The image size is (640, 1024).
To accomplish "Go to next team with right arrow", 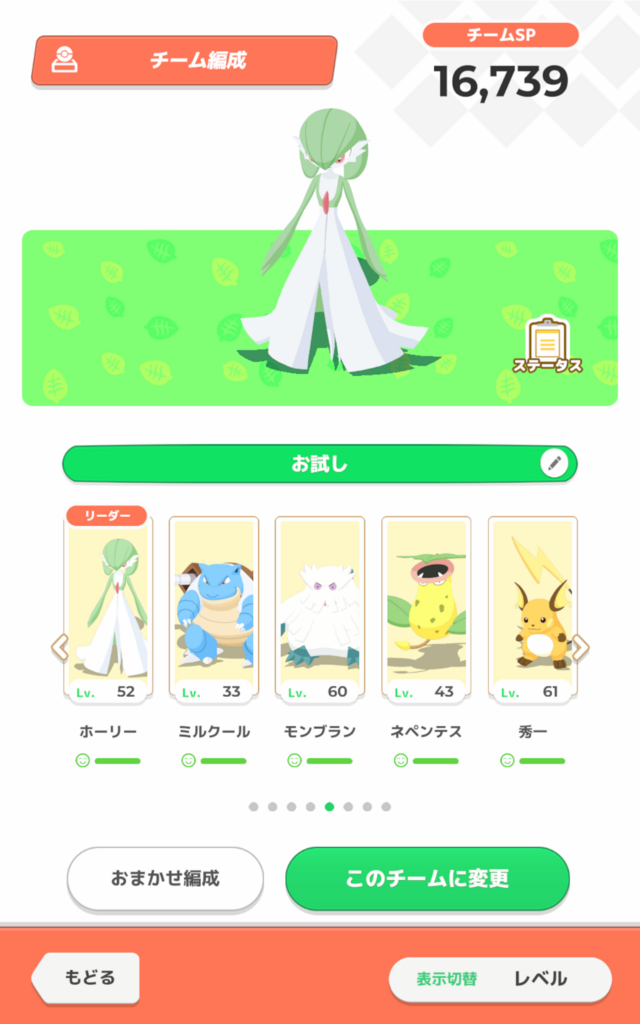I will point(581,647).
